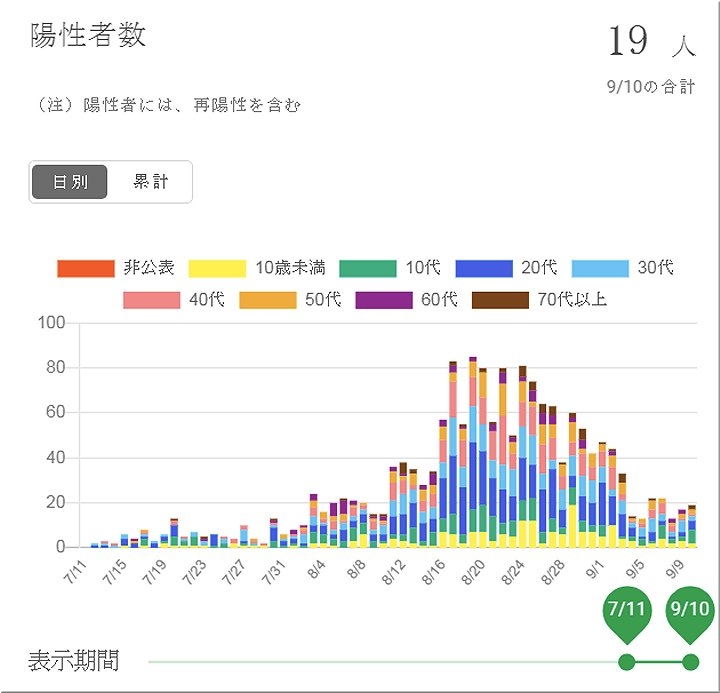Select the 7/11 start handle on range slider
The height and width of the screenshot is (693, 720).
(x=627, y=661)
